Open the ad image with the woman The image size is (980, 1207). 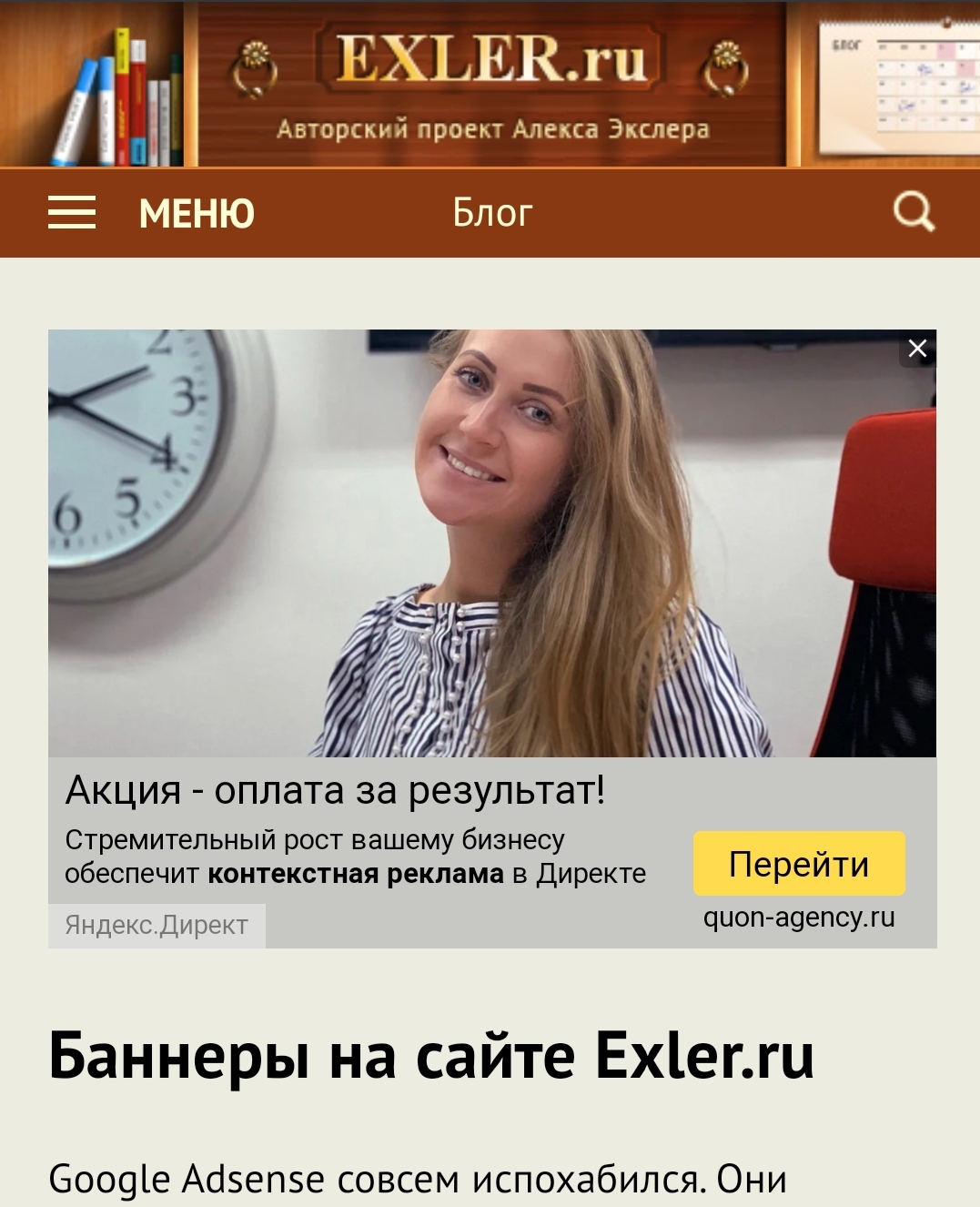(491, 543)
